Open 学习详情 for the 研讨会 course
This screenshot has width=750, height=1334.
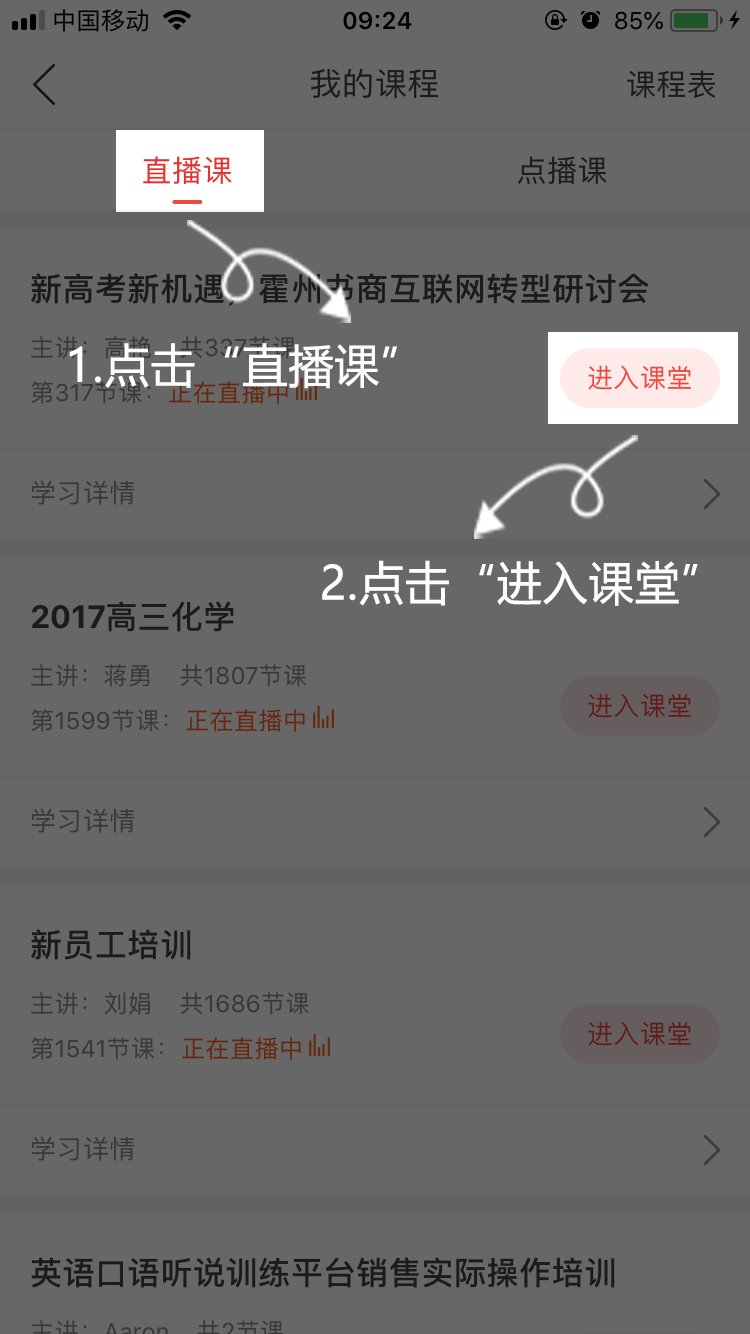point(375,493)
